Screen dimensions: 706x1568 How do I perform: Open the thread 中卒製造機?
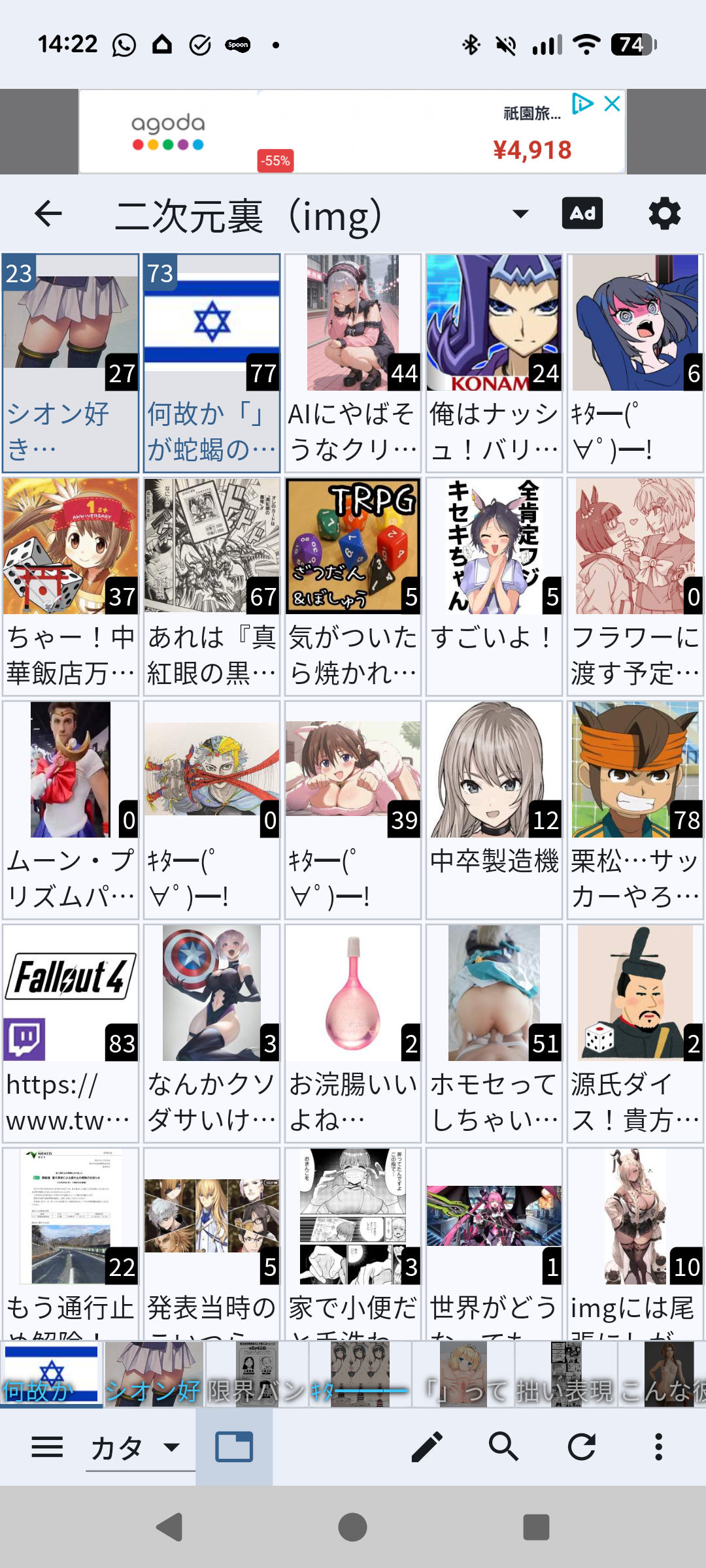pos(494,810)
